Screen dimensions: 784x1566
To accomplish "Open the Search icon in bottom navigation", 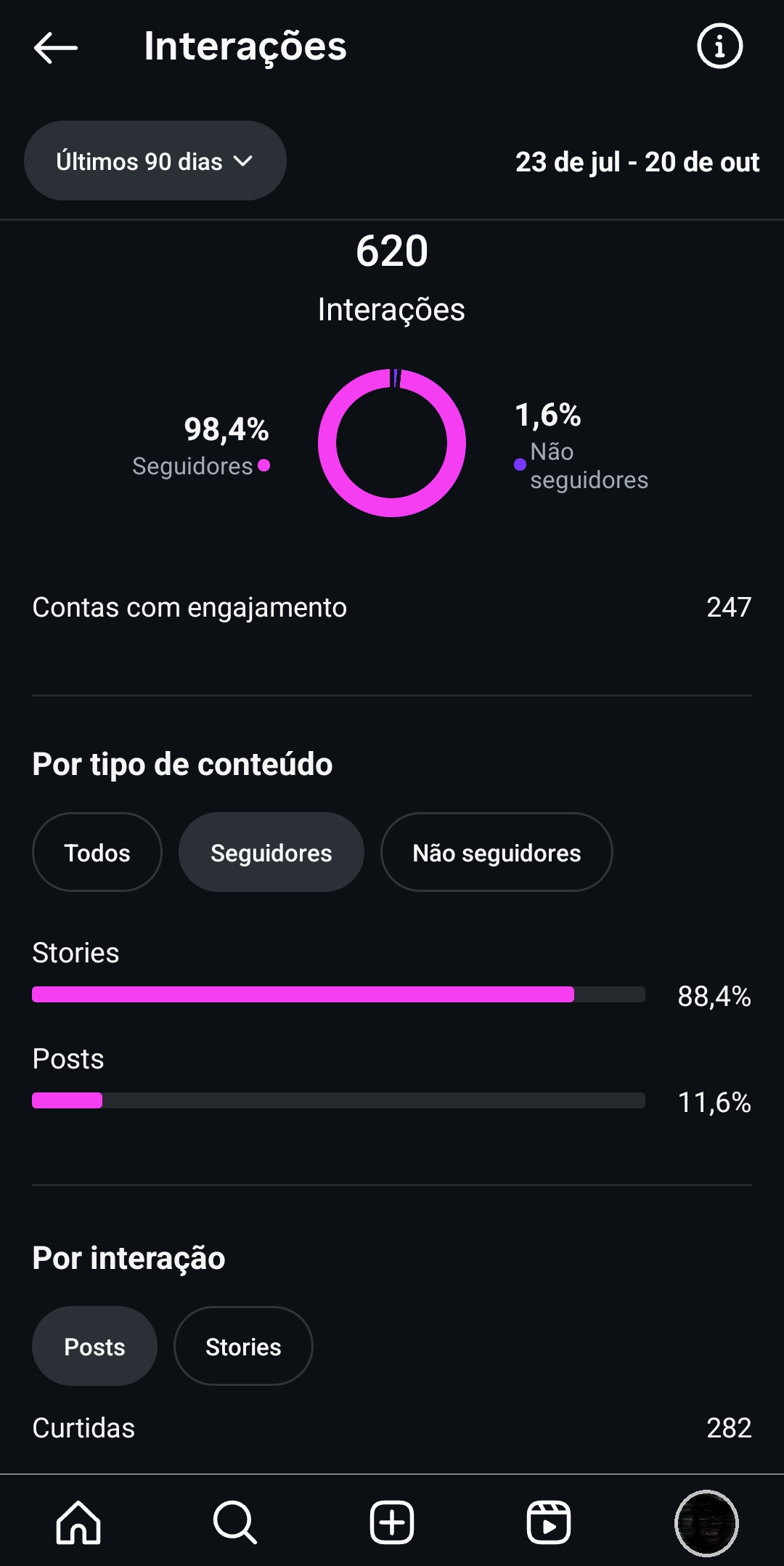I will click(x=235, y=1523).
